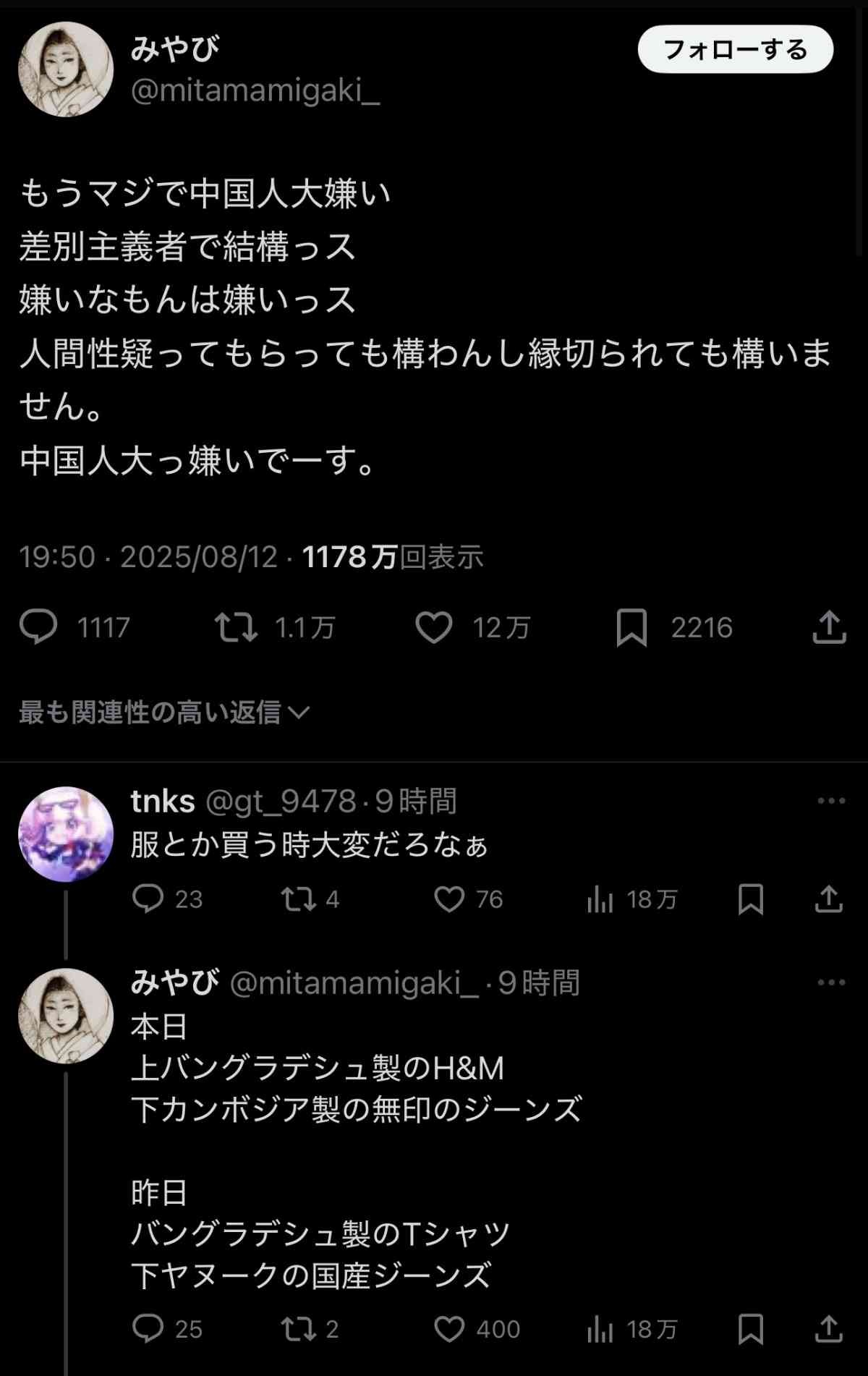Tap the フォローする button
Screen dimensions: 868x1376
(735, 49)
